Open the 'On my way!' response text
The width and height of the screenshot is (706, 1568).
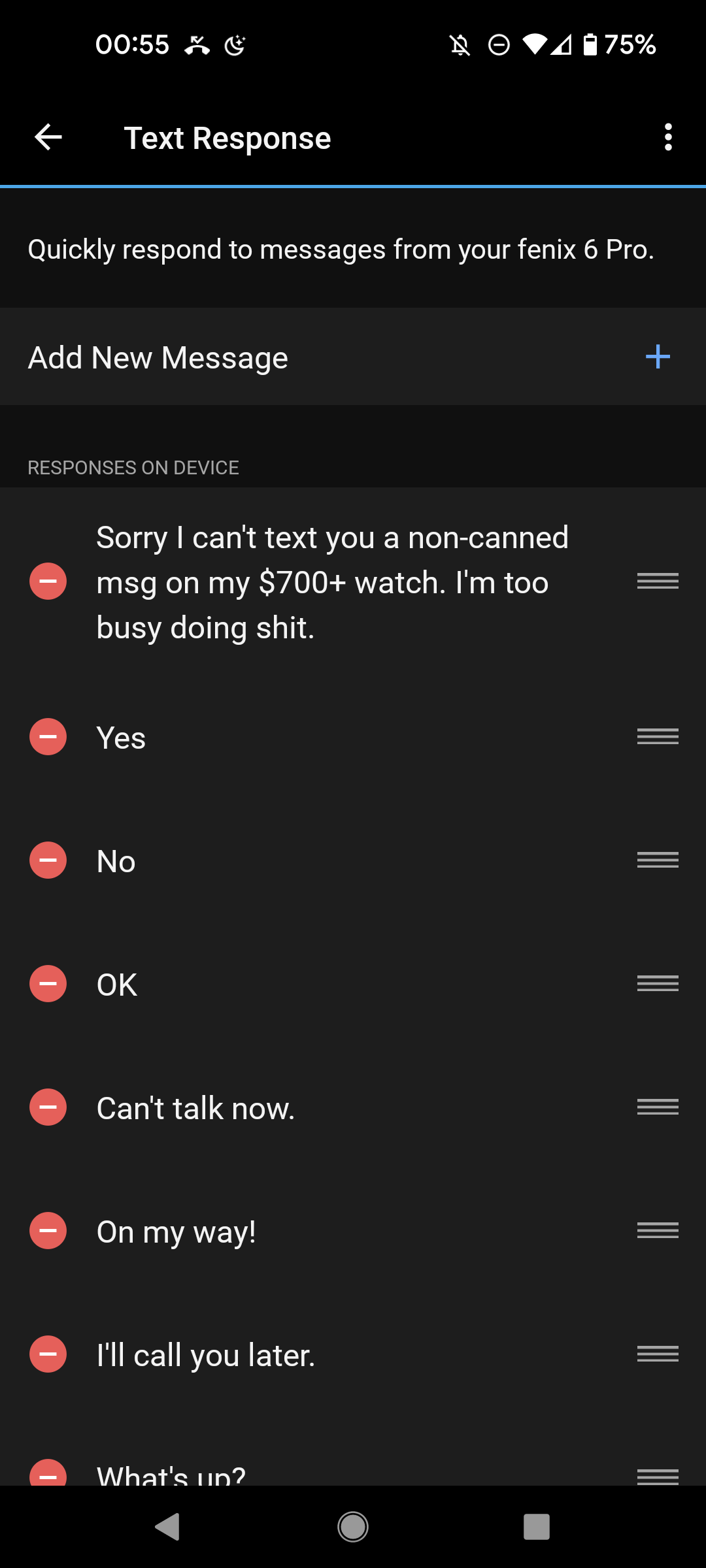point(176,1233)
